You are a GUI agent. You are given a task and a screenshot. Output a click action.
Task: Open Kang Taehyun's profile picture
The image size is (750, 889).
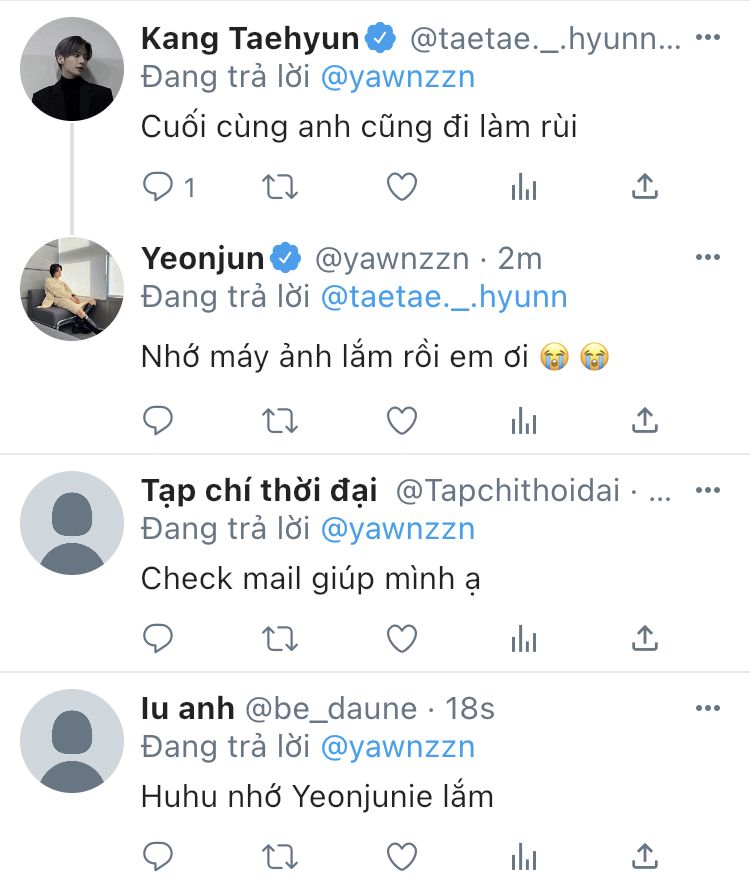[71, 71]
